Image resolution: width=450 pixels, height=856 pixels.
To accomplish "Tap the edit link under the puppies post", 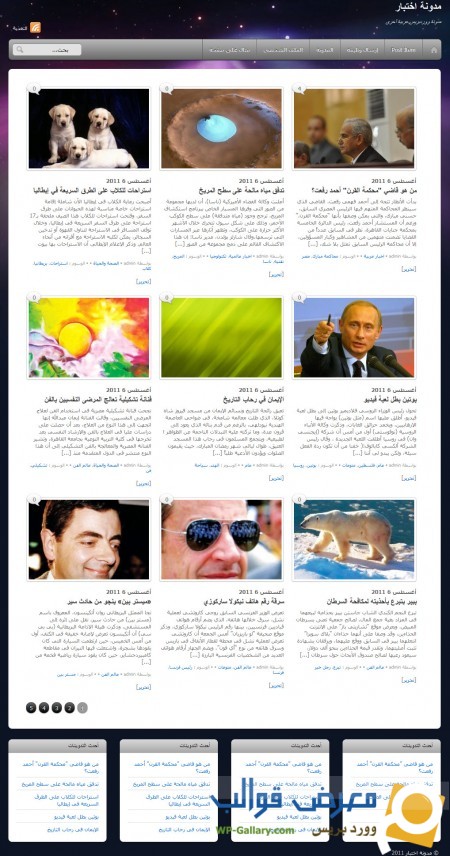I will [144, 282].
